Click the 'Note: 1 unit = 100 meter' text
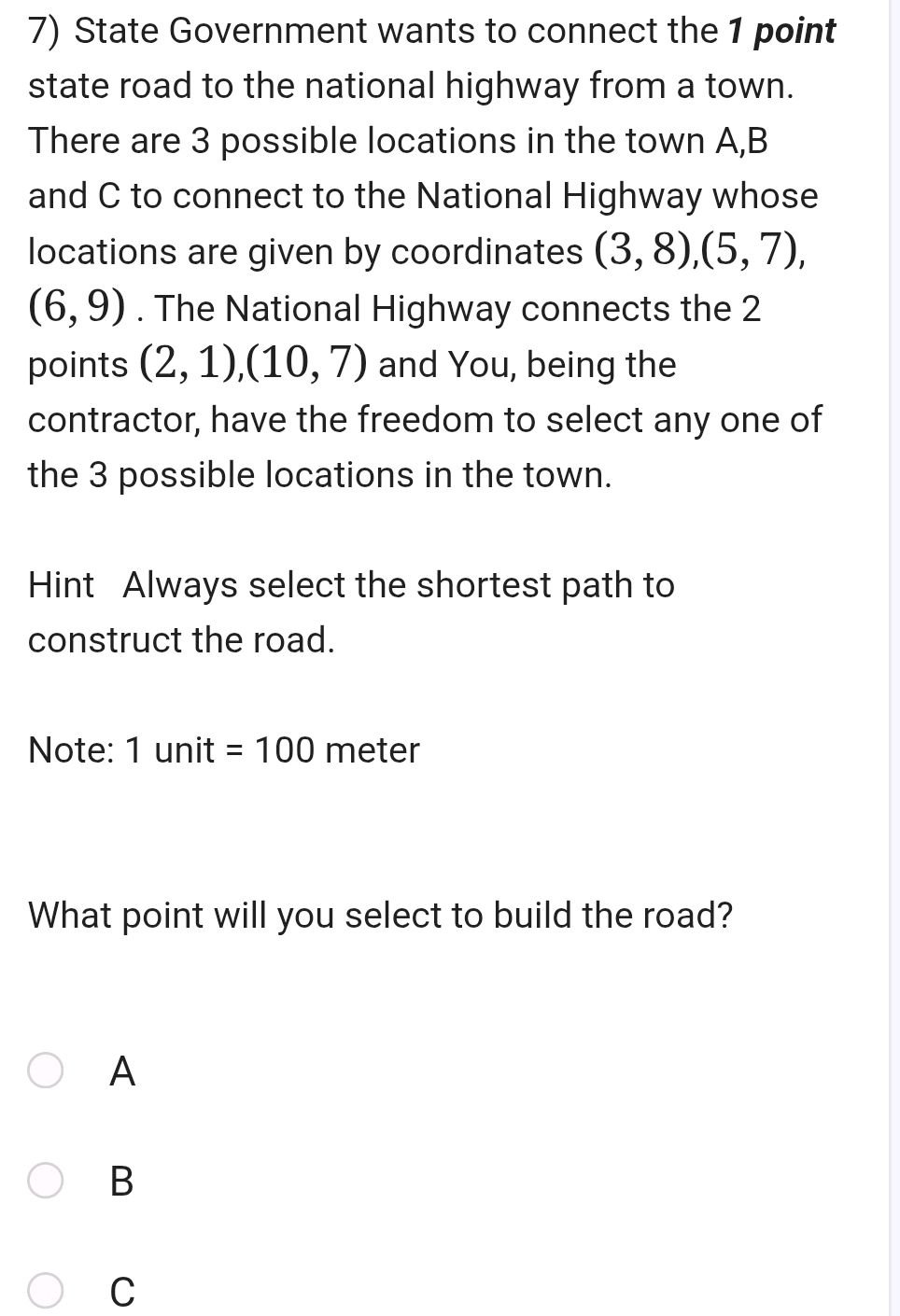 222,749
